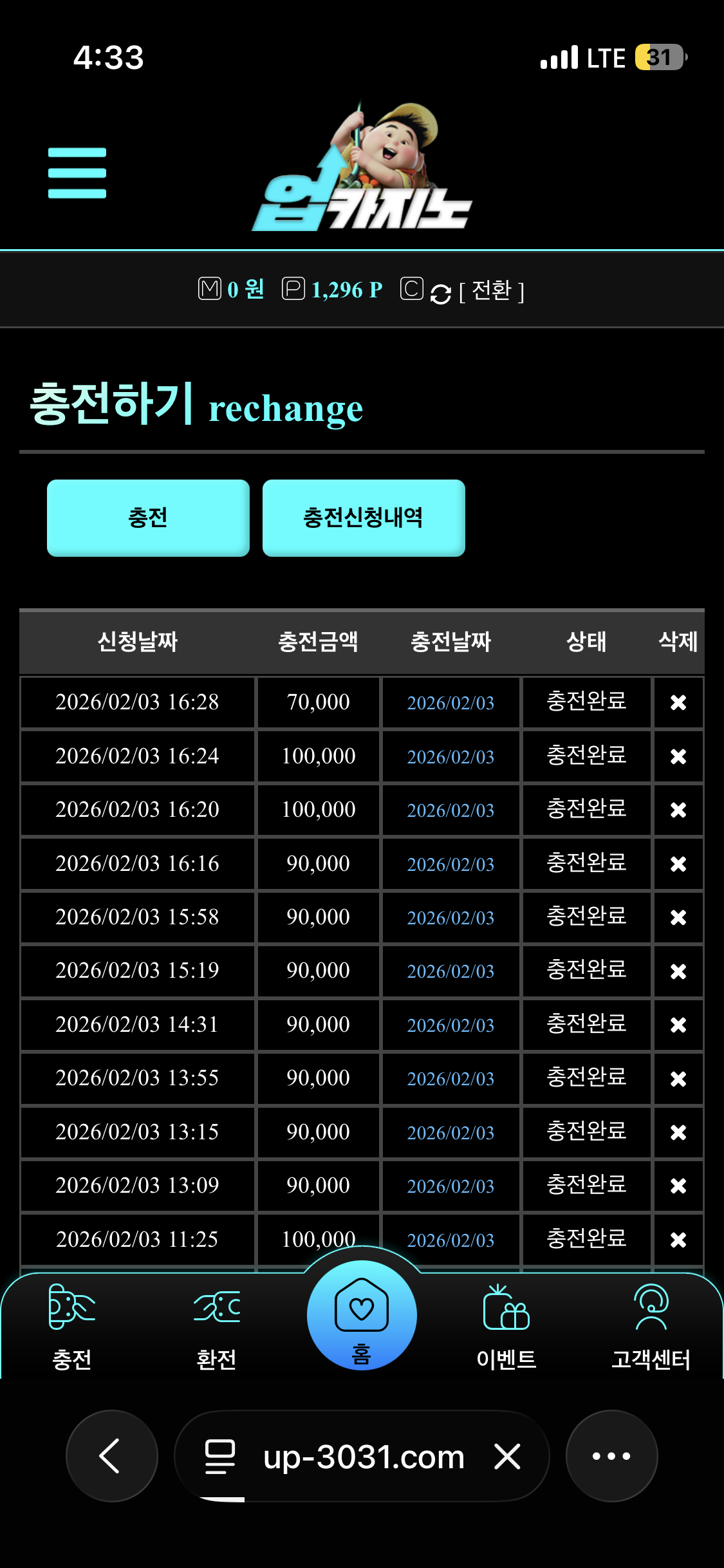Remove the 16:20 recharge entry
724x1568 pixels.
678,810
